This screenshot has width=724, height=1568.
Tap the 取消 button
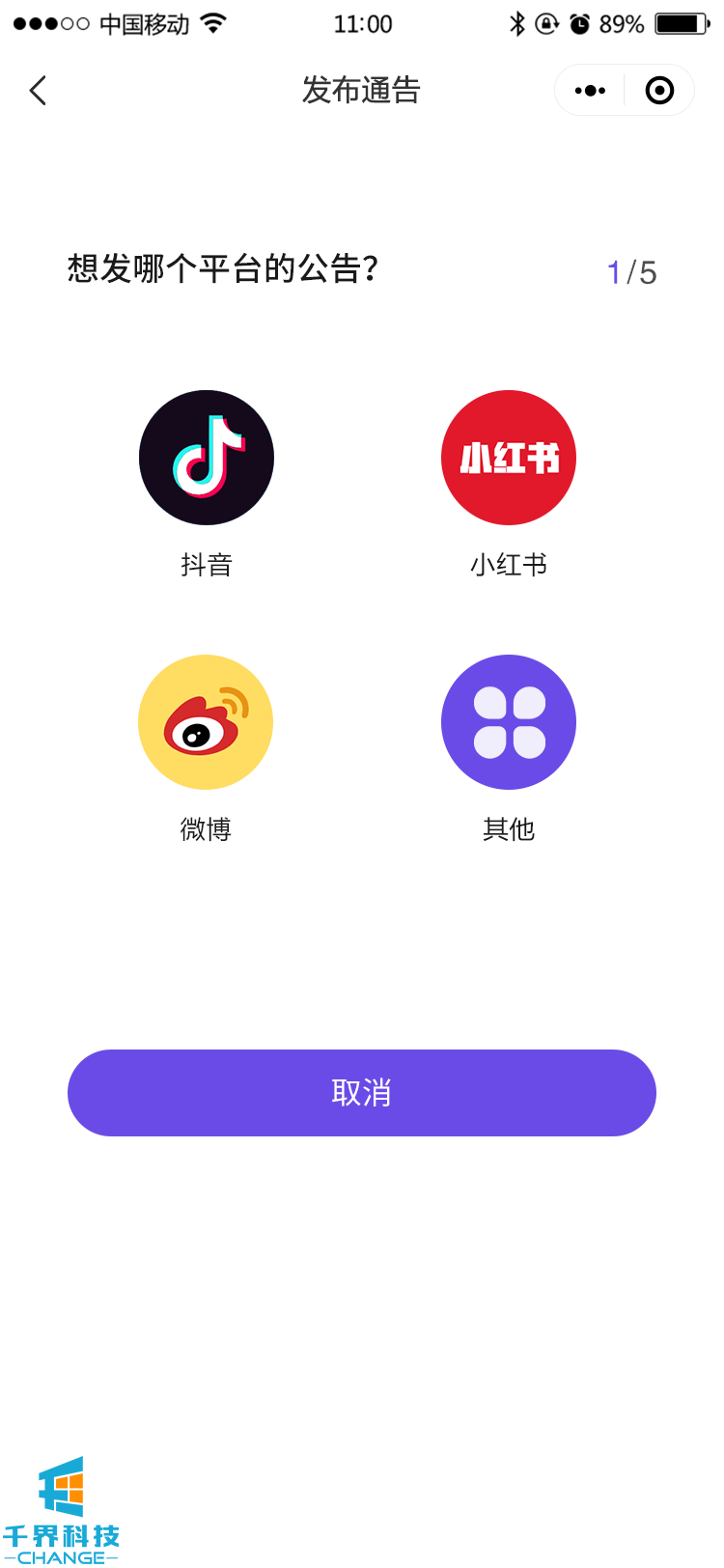click(x=362, y=1093)
